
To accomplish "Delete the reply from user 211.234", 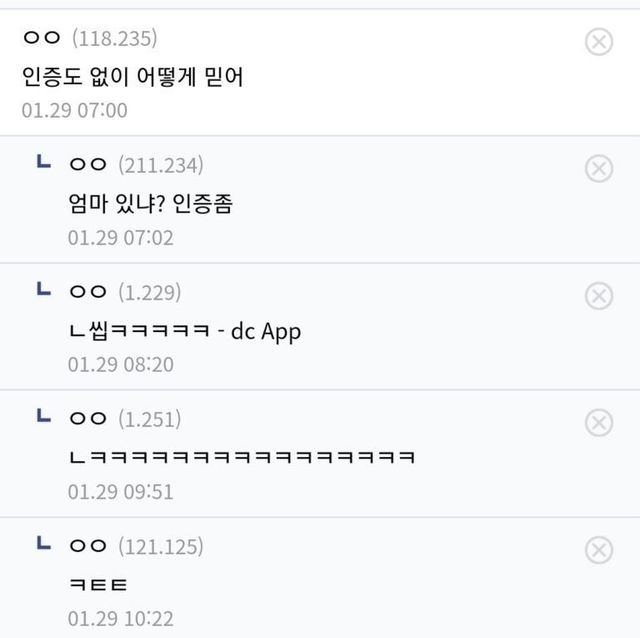I will (x=598, y=168).
